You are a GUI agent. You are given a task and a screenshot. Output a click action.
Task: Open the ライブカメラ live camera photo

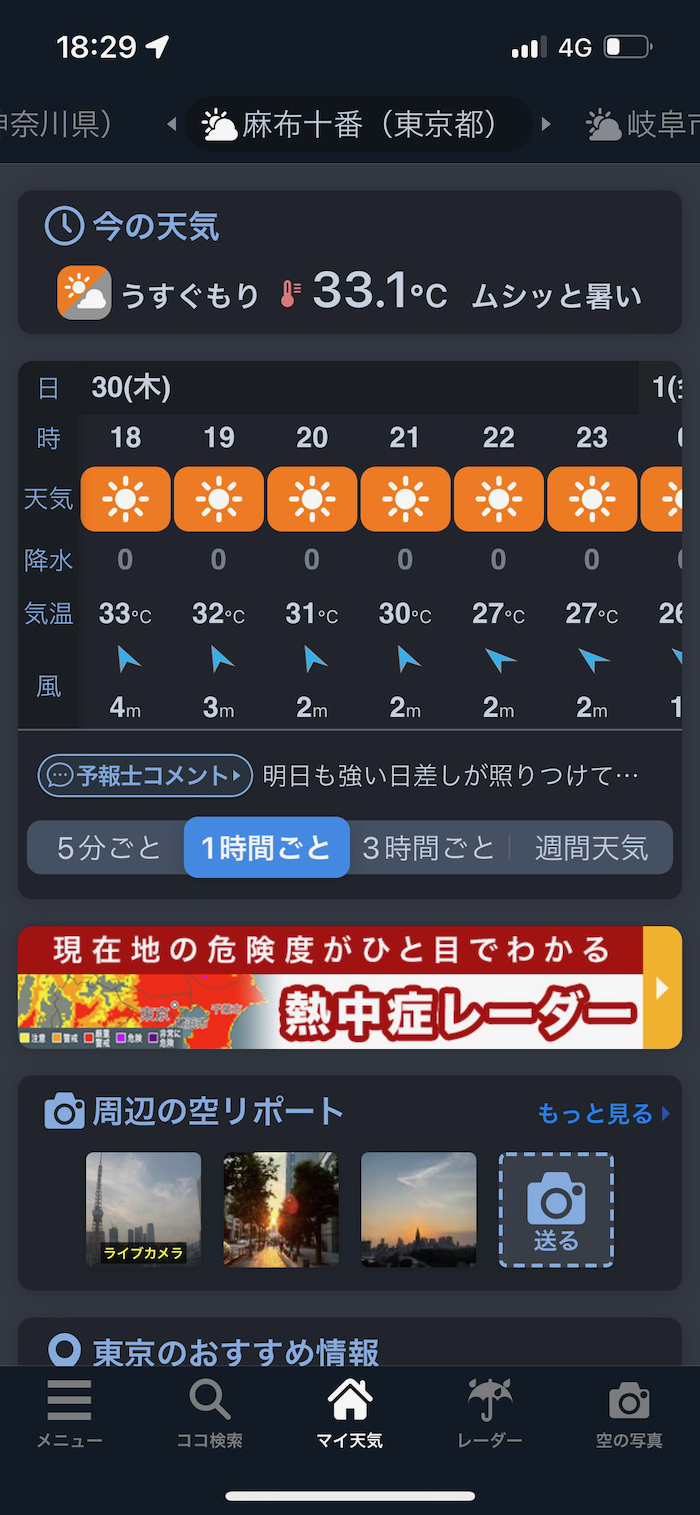144,1209
